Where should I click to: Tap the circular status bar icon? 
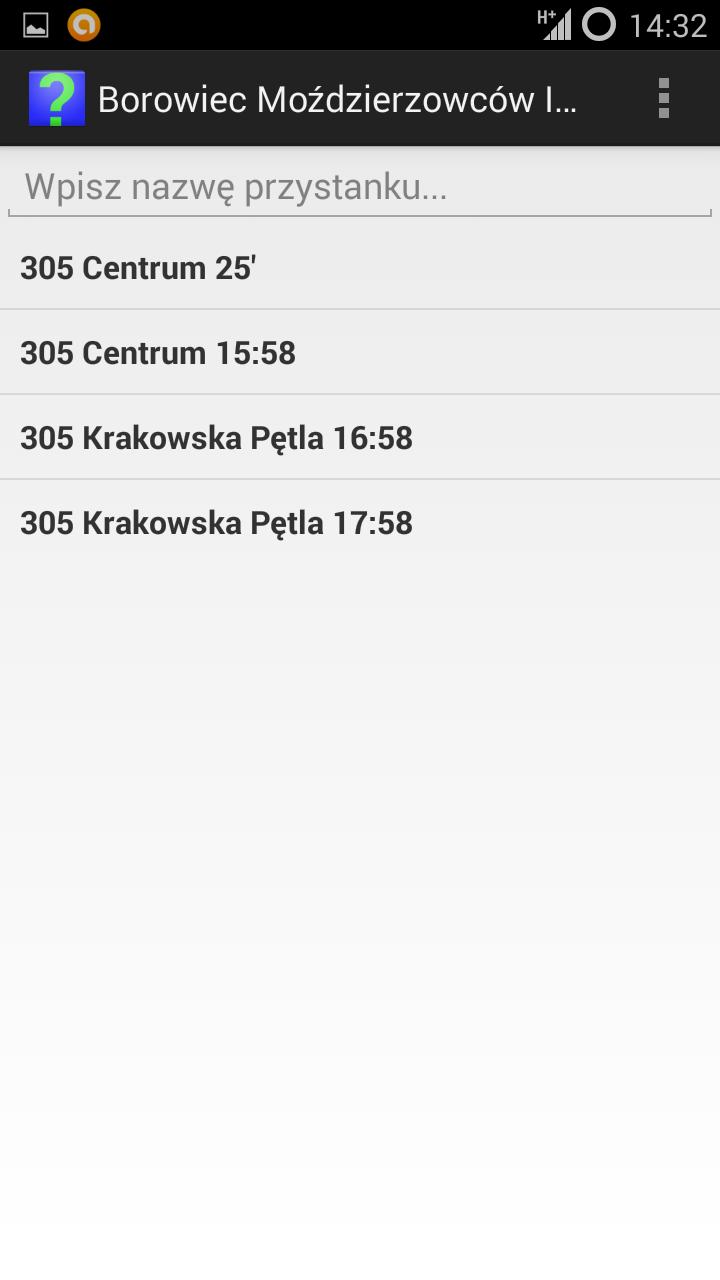(599, 24)
